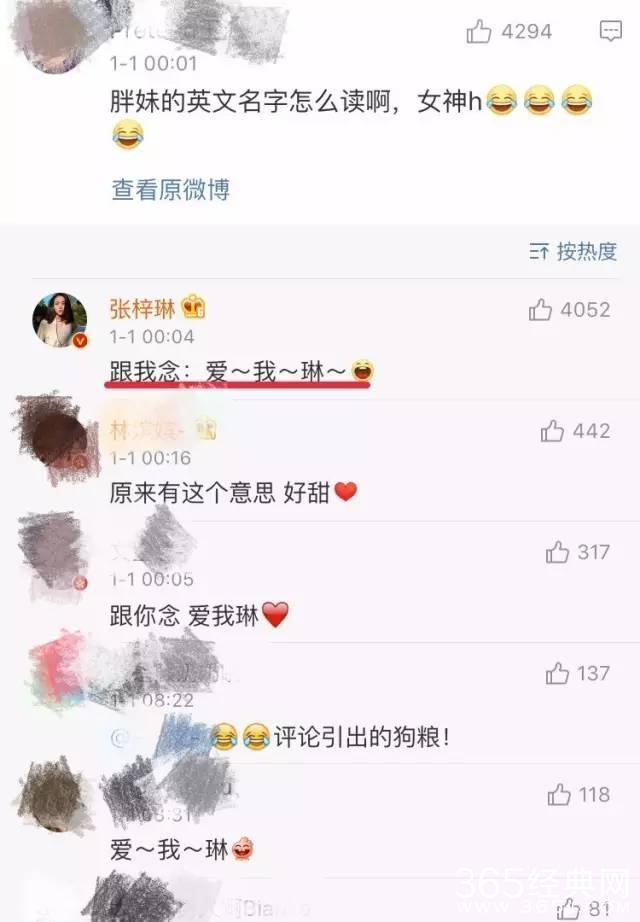Screen dimensions: 640x922
Task: Change sorting via 按热度
Action: pos(573,251)
